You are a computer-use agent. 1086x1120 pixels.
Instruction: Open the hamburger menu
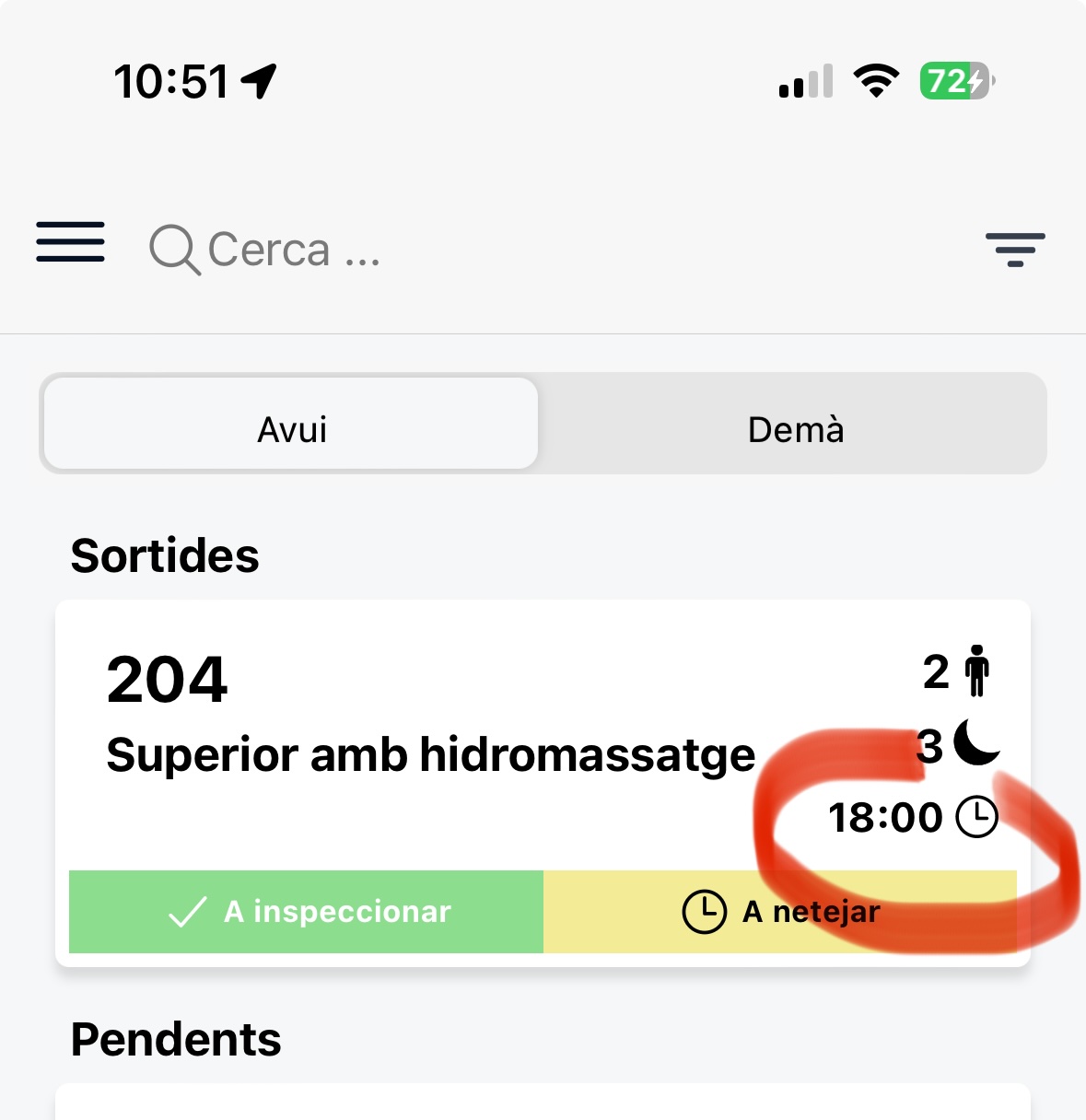click(x=70, y=242)
